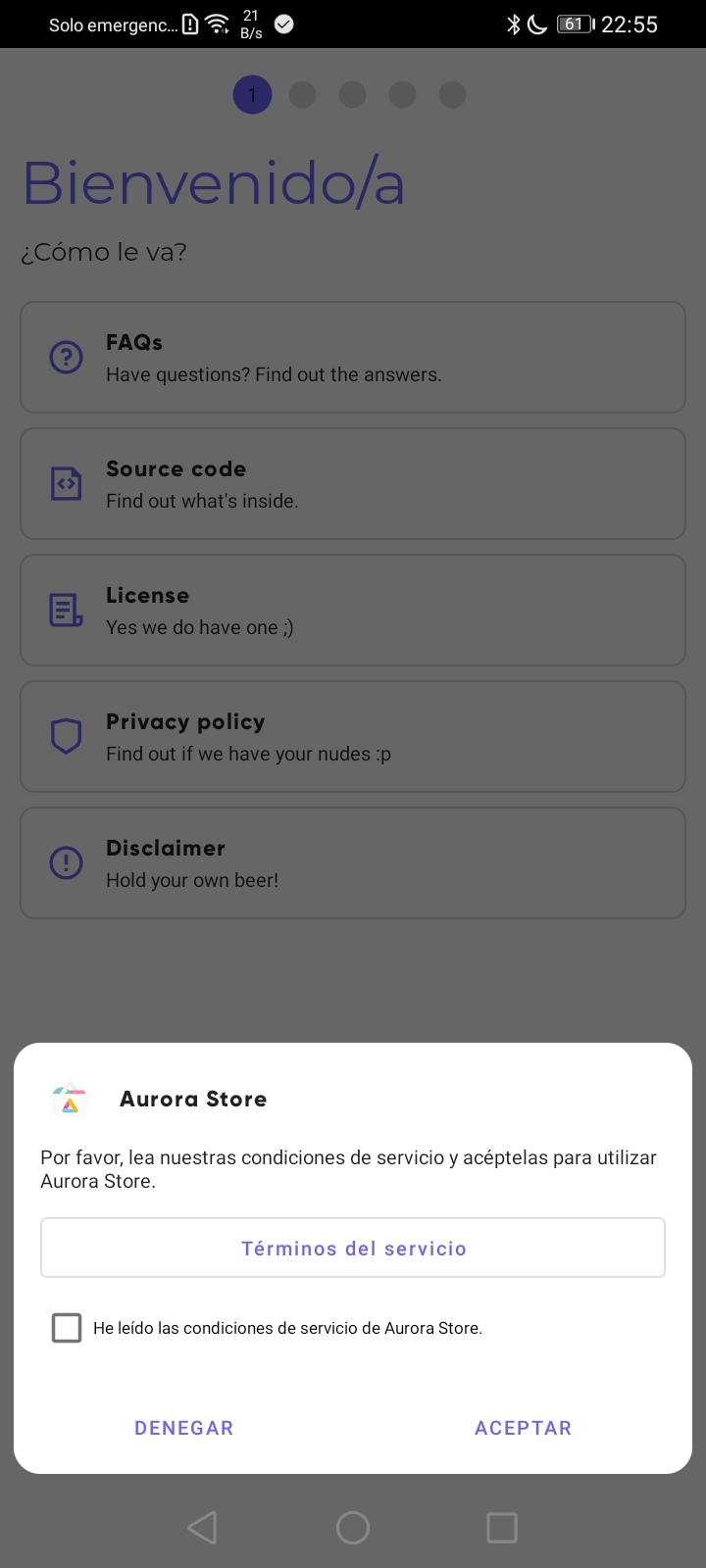Go to the home screen
The width and height of the screenshot is (706, 1568).
click(x=353, y=1527)
